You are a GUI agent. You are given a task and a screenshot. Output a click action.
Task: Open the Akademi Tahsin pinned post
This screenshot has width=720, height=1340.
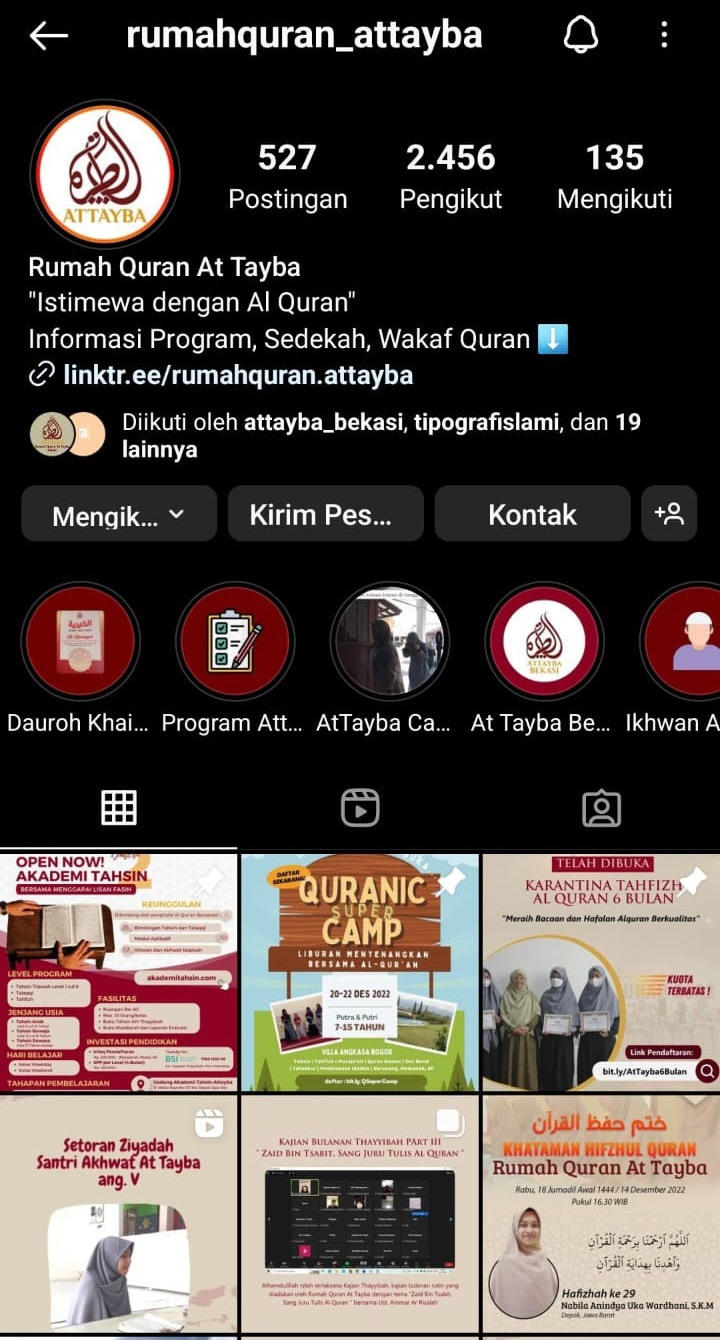[118, 972]
